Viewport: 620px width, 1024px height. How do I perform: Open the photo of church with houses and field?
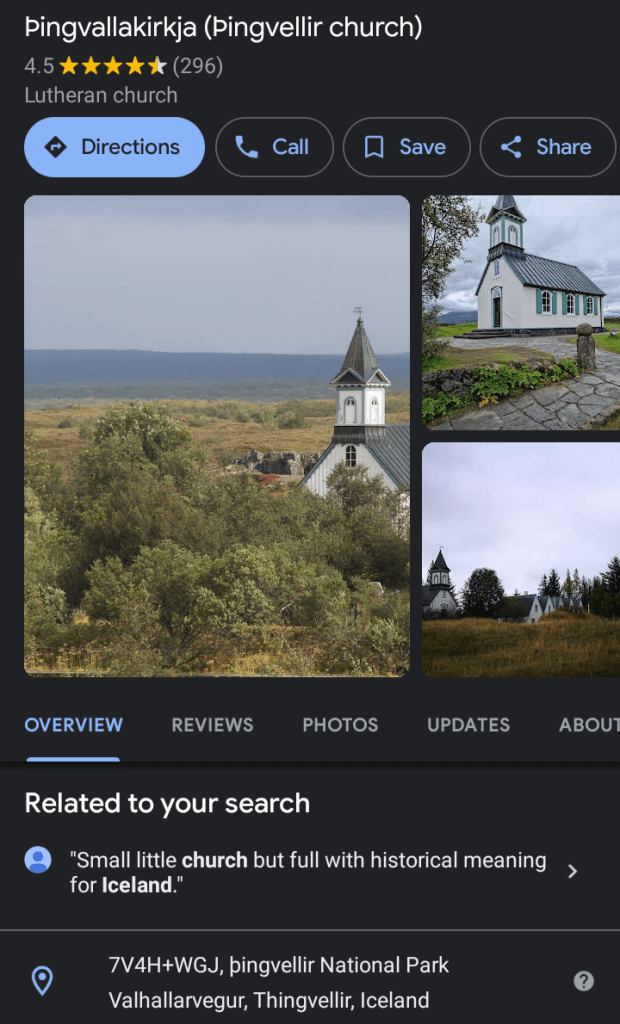coord(521,559)
